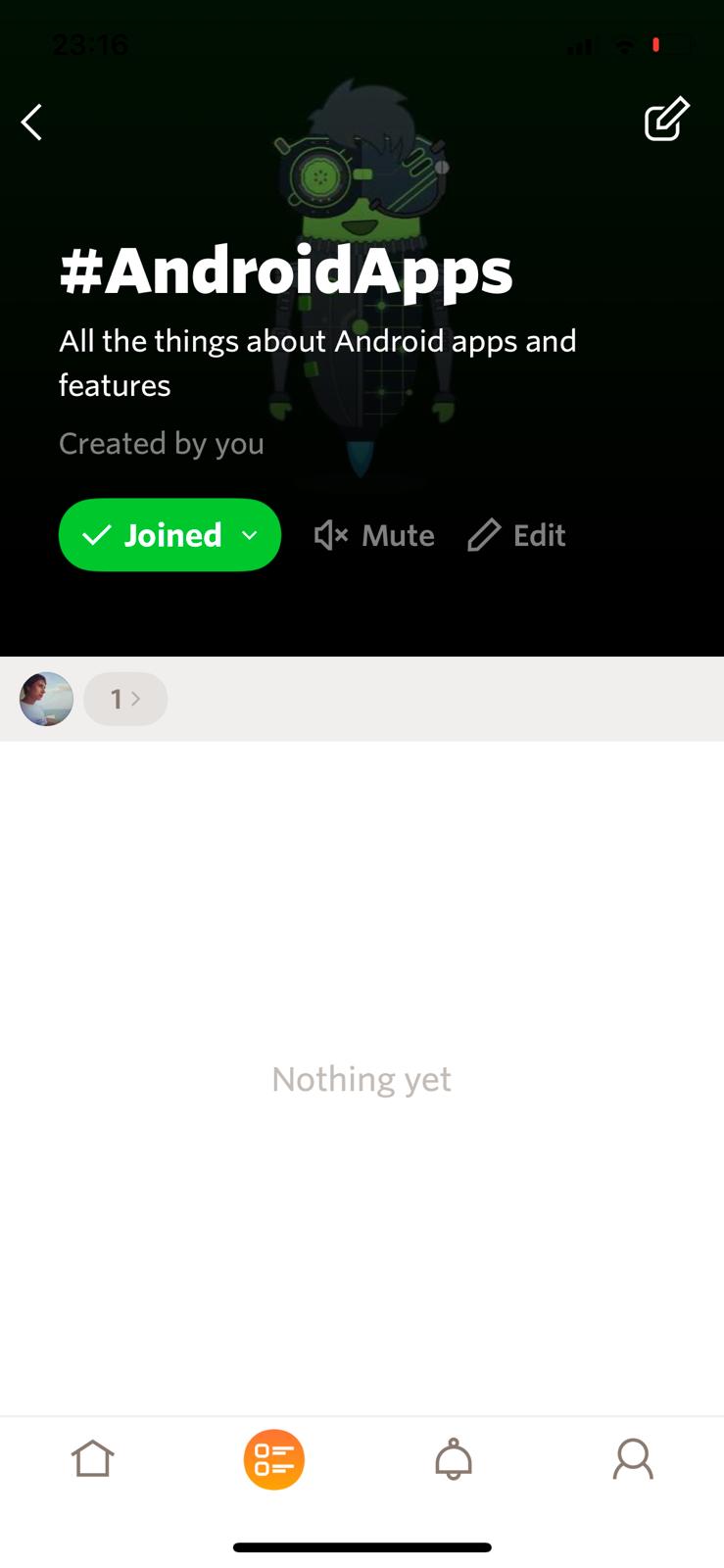Open the member avatar
Screen dimensions: 724x1568
point(46,699)
